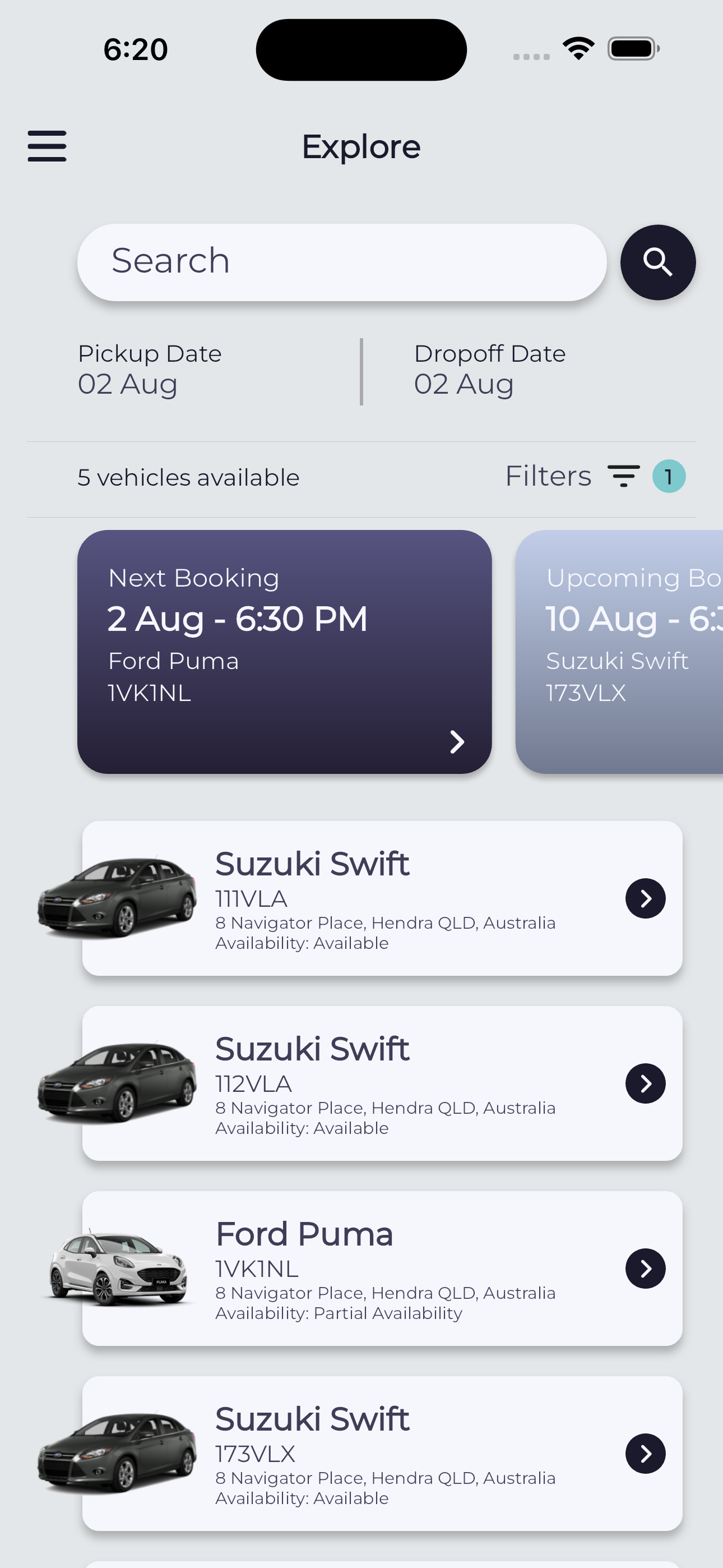Image resolution: width=723 pixels, height=1568 pixels.
Task: View the Ford Puma 1VK1NL listing
Action: pos(382,1268)
